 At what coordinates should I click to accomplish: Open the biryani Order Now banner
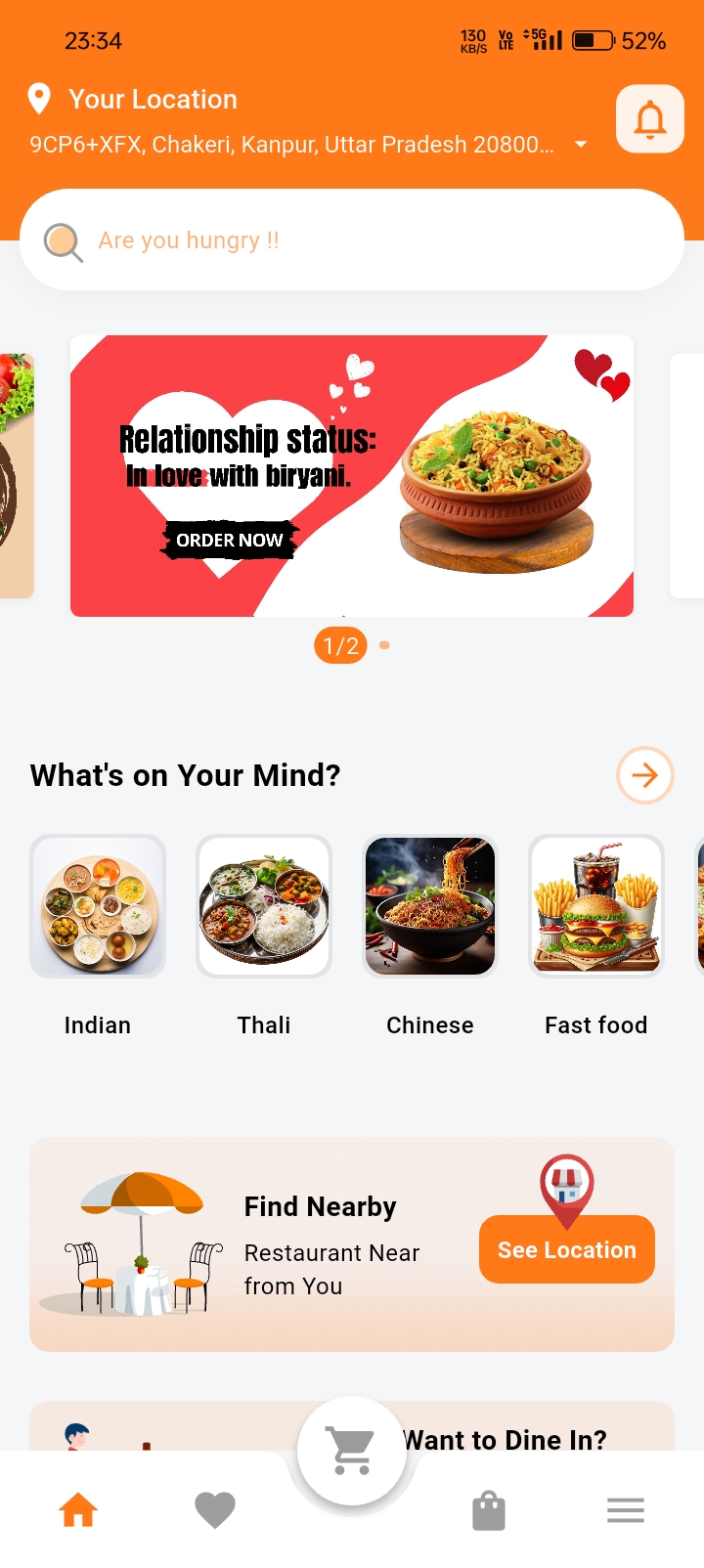[x=231, y=540]
